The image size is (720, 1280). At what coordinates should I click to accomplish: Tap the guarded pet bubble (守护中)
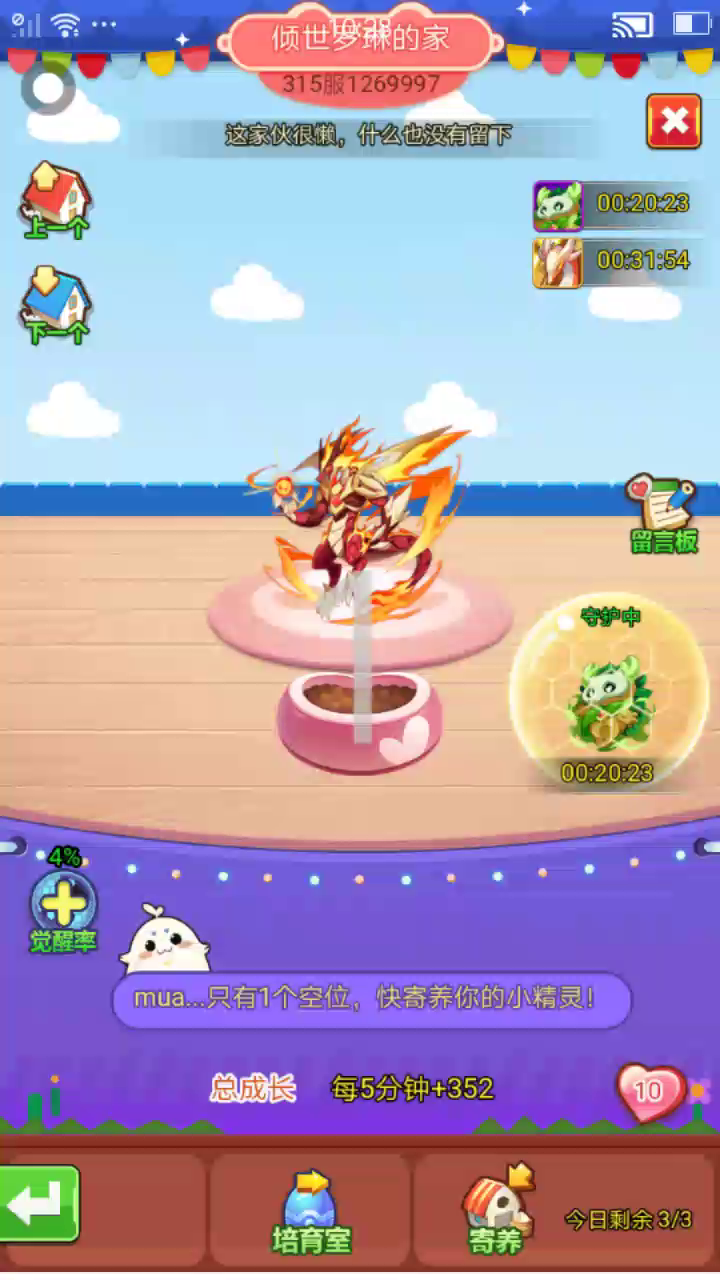point(609,696)
